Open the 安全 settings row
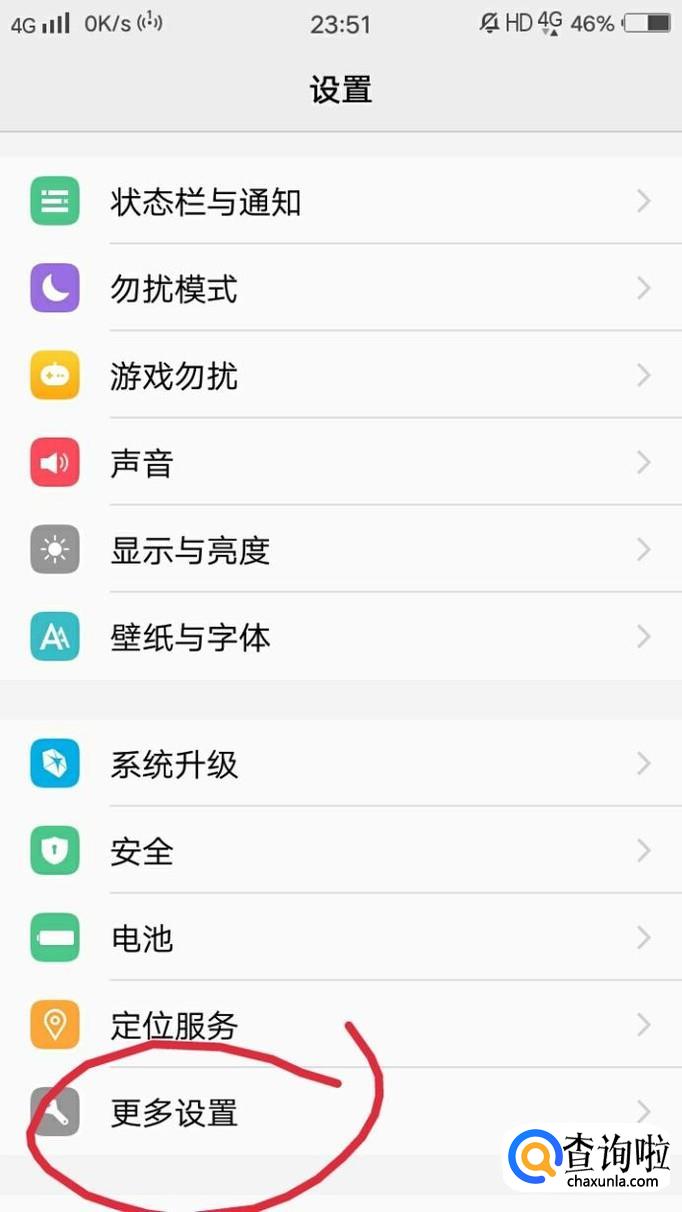Screen dimensions: 682x1212 pos(341,851)
